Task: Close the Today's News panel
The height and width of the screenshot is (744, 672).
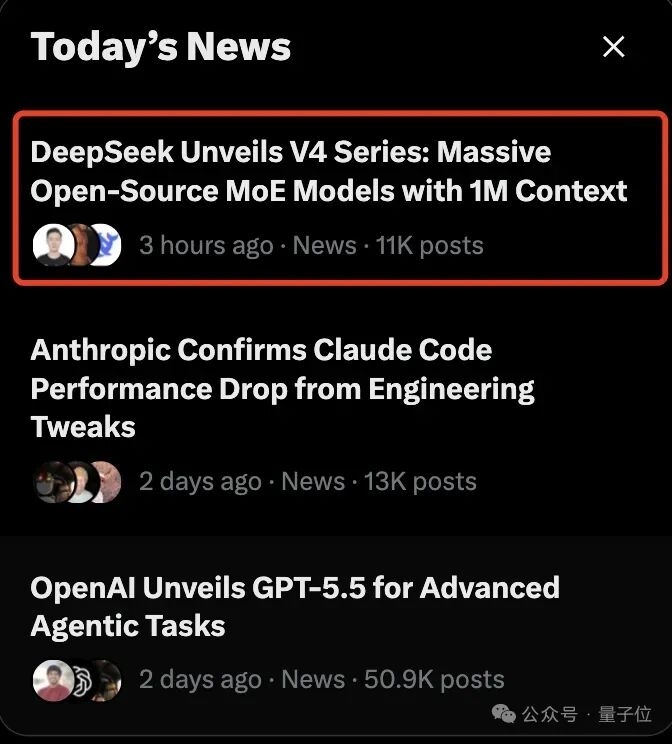Action: (613, 46)
